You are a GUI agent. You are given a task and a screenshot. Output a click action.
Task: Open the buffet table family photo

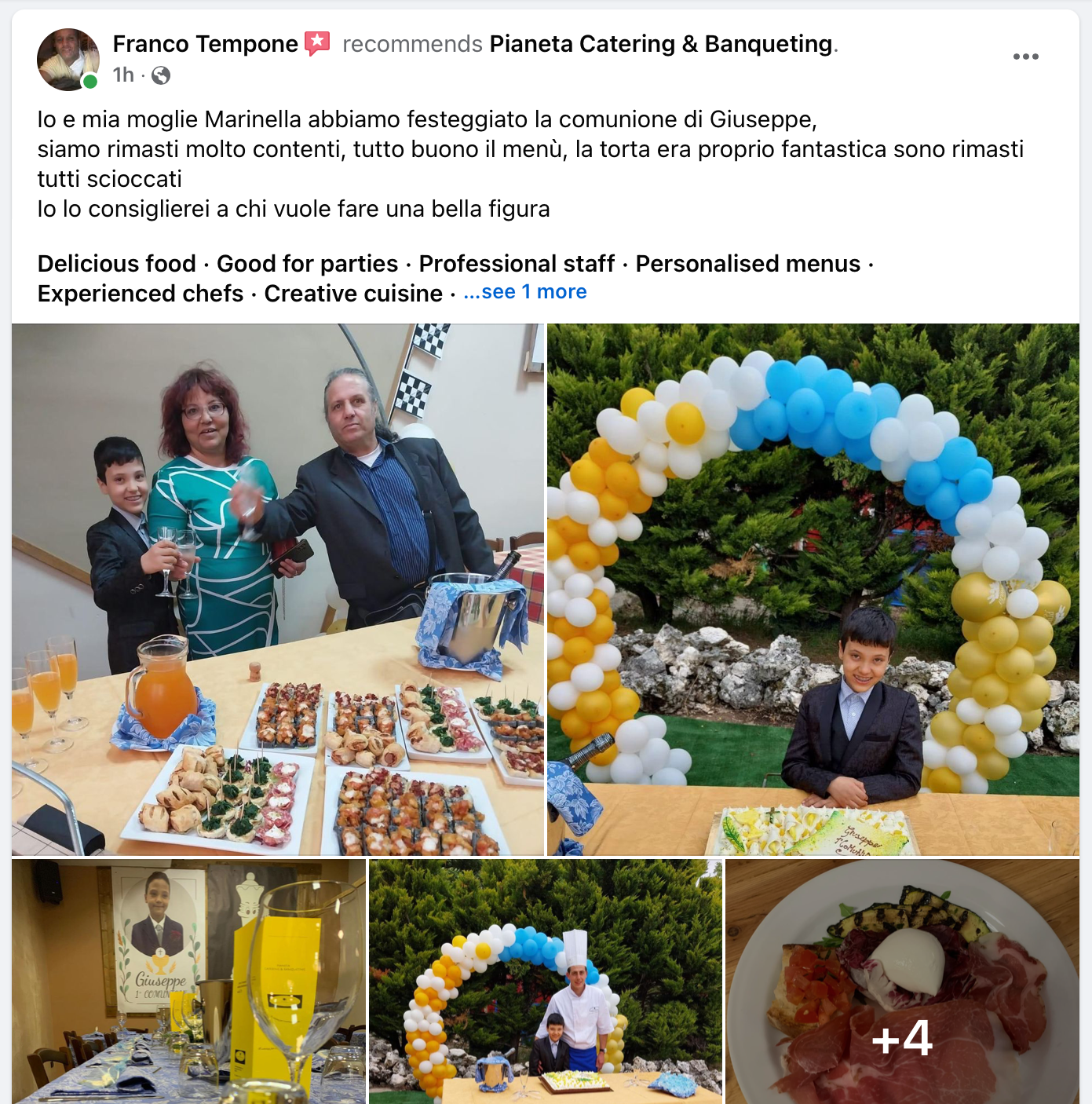pyautogui.click(x=278, y=589)
